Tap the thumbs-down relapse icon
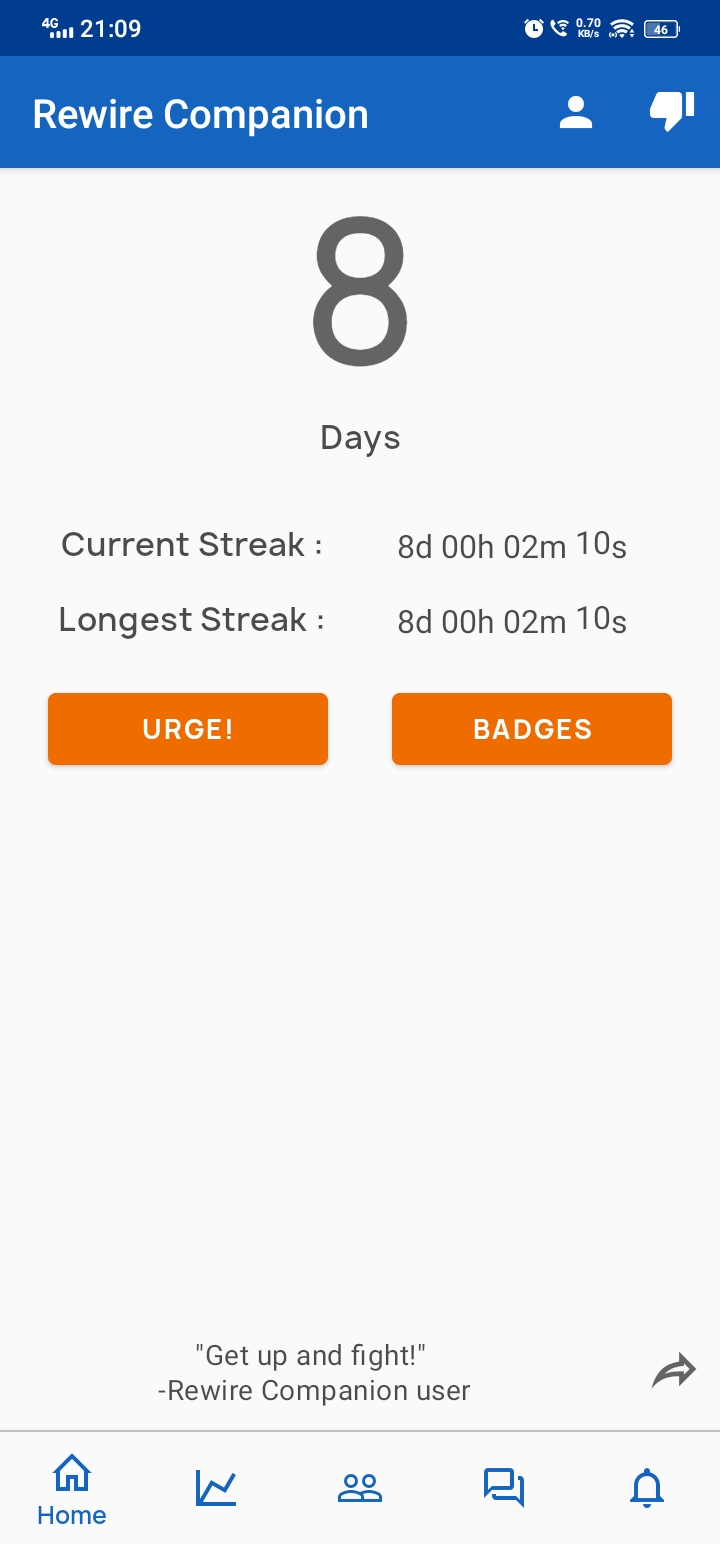This screenshot has height=1544, width=720. pyautogui.click(x=672, y=112)
